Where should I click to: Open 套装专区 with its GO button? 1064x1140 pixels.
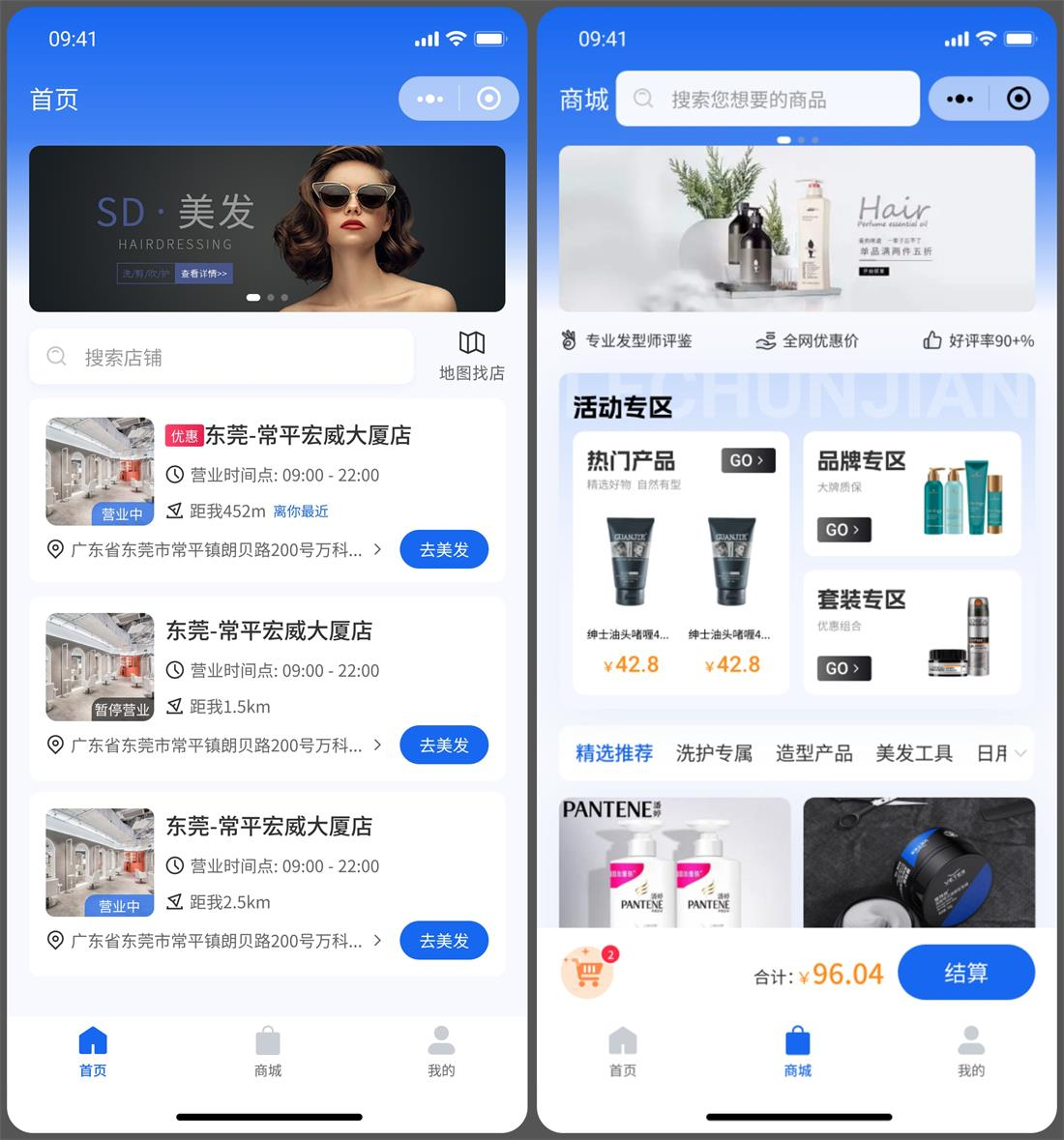pyautogui.click(x=842, y=668)
